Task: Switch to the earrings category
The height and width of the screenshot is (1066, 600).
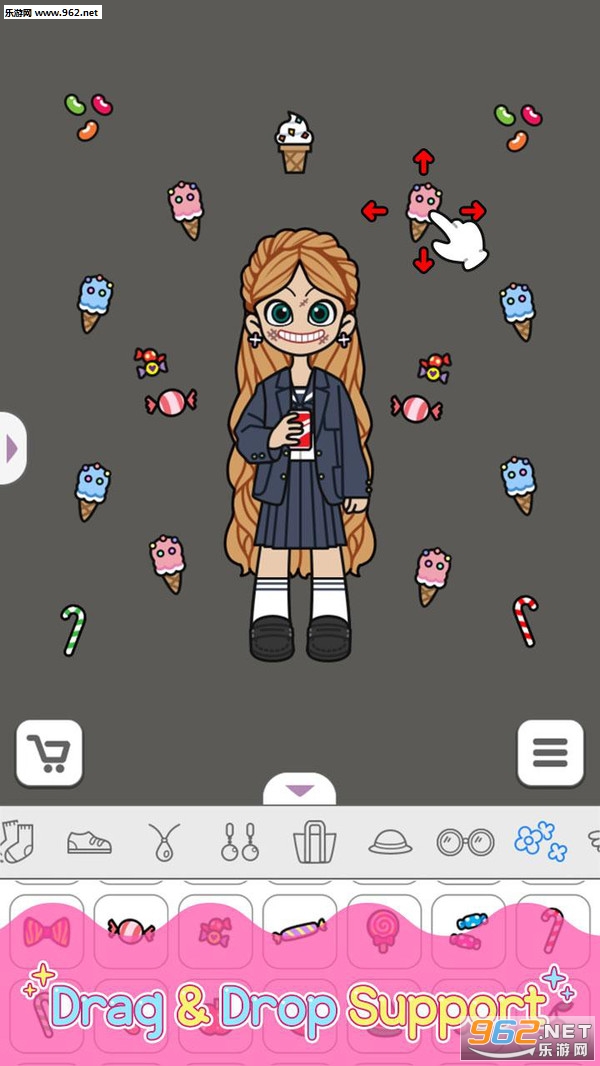Action: click(x=240, y=842)
